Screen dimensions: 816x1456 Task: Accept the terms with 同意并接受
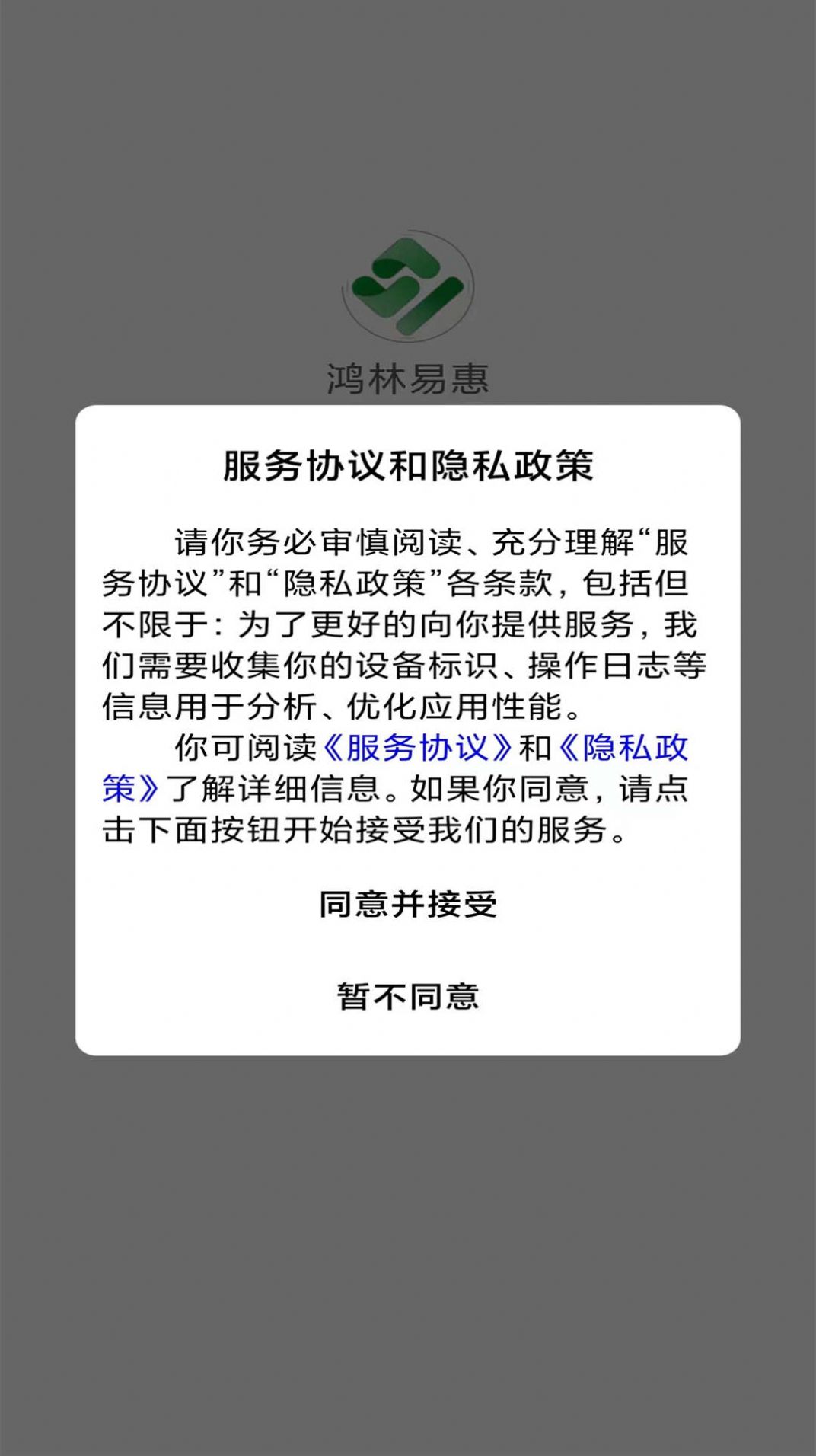[x=409, y=905]
